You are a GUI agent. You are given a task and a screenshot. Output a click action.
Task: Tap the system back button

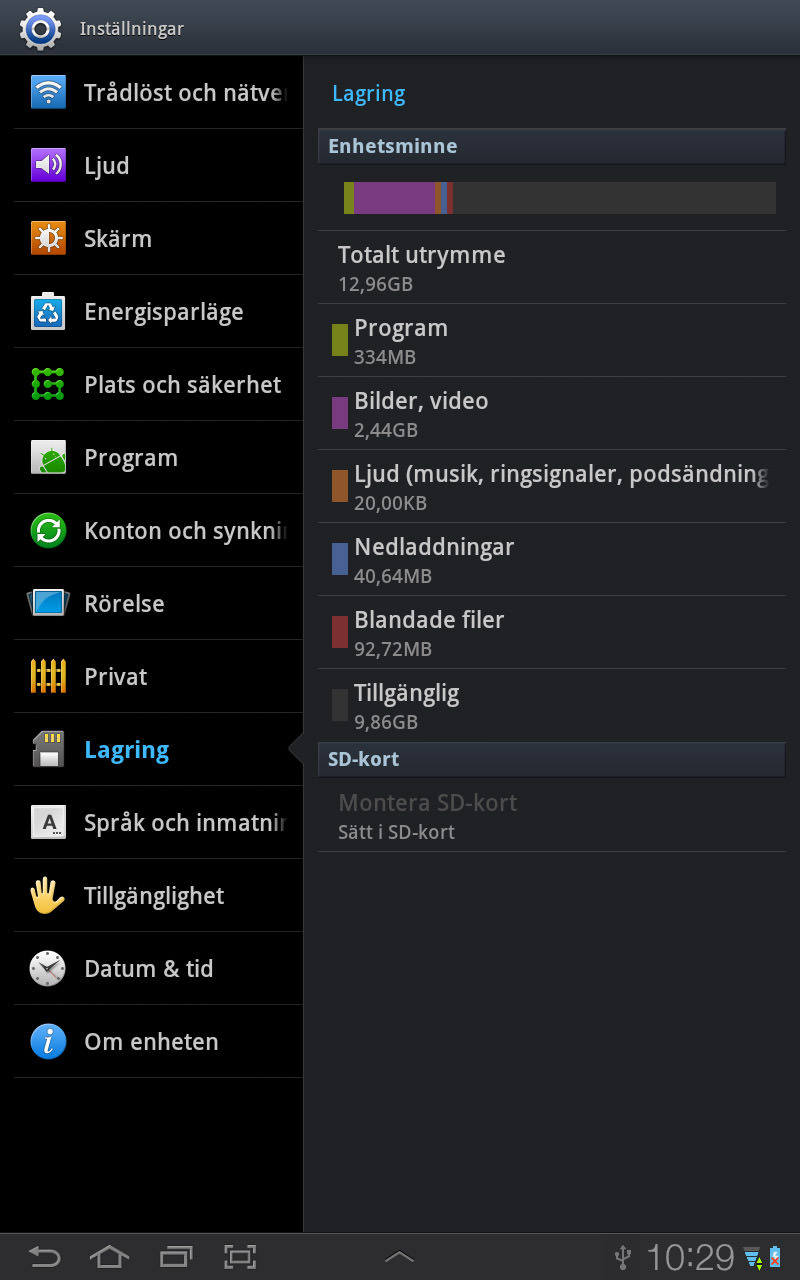44,1257
